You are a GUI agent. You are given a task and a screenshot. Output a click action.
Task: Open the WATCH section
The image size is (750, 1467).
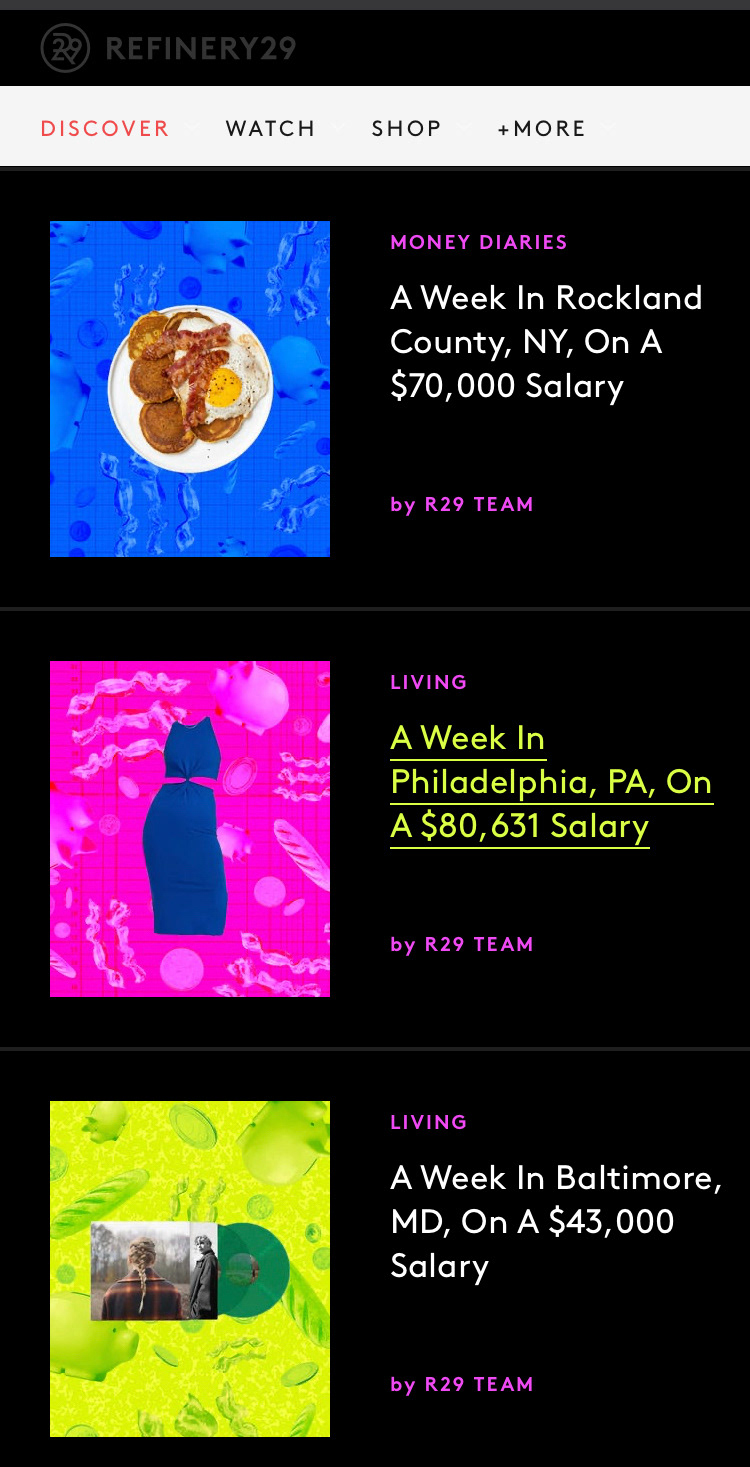point(270,128)
